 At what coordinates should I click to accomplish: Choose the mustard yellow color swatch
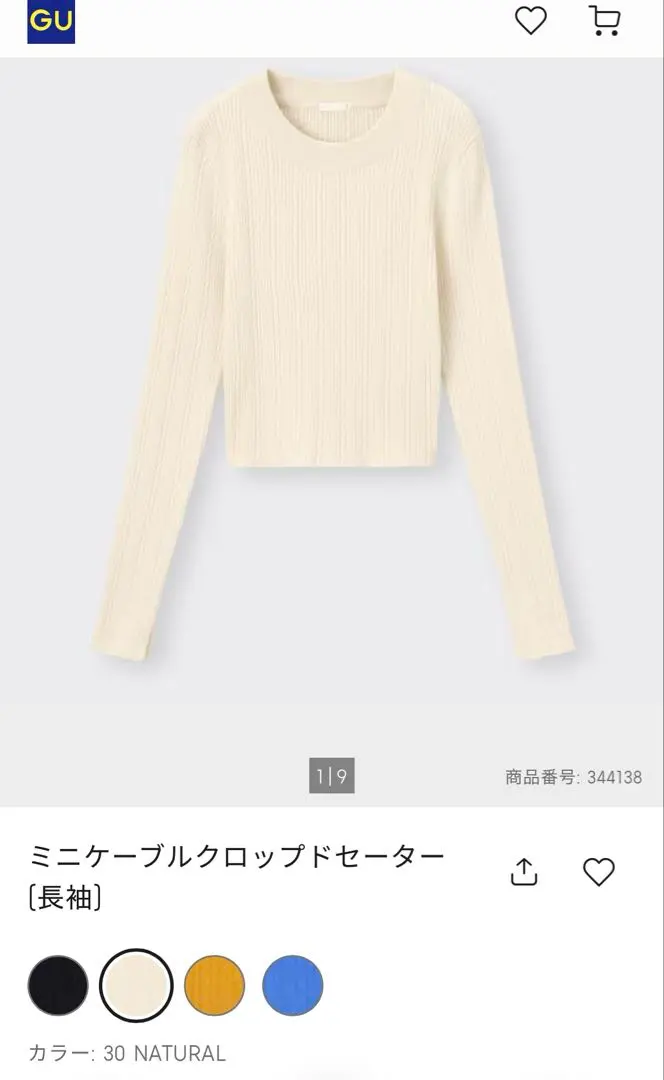(x=214, y=985)
